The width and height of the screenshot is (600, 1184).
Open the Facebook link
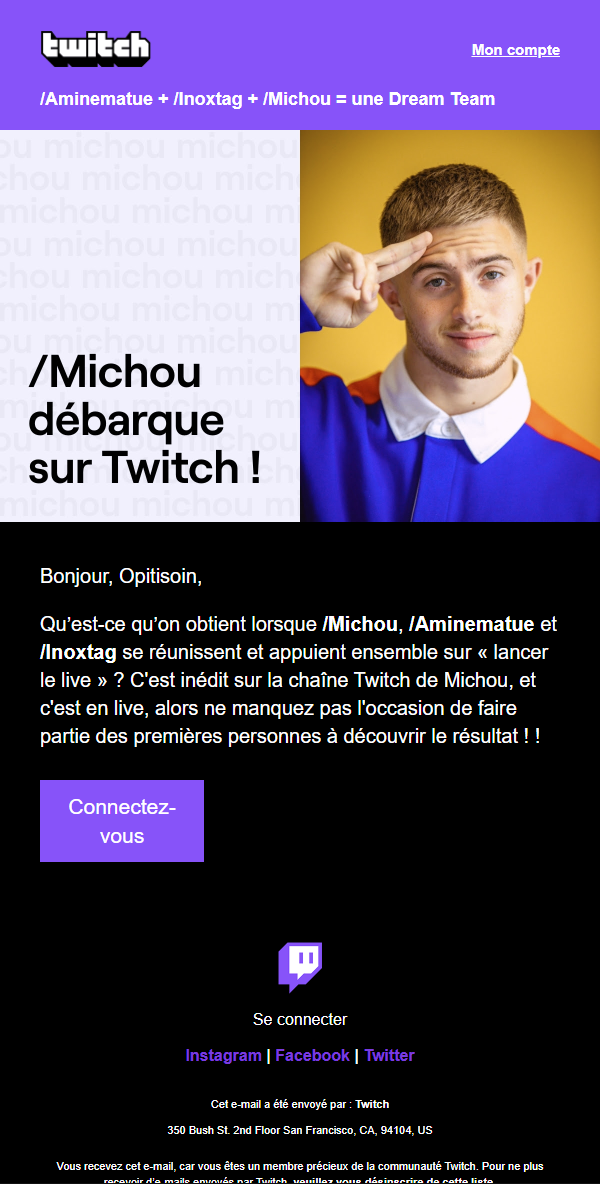(312, 1055)
